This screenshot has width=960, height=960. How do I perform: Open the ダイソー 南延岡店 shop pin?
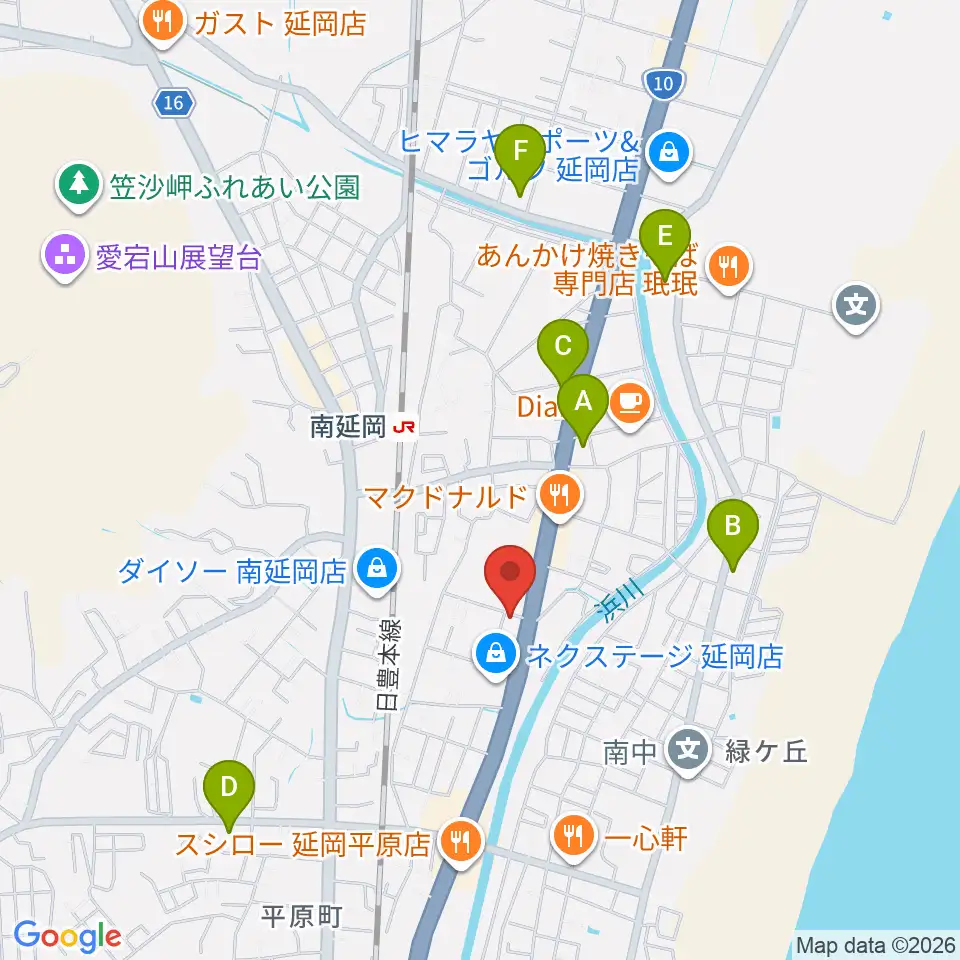pos(377,571)
